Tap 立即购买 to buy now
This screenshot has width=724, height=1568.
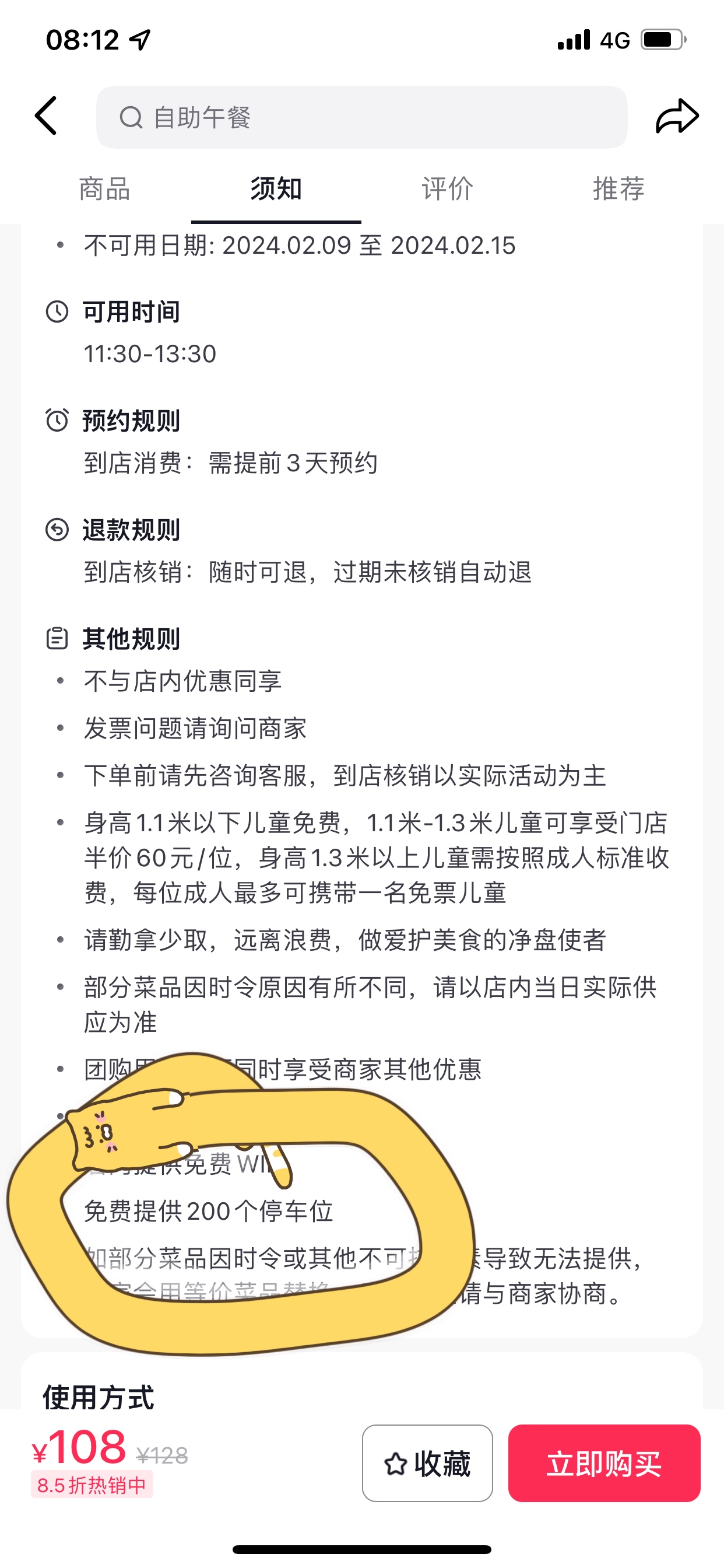pos(603,1464)
